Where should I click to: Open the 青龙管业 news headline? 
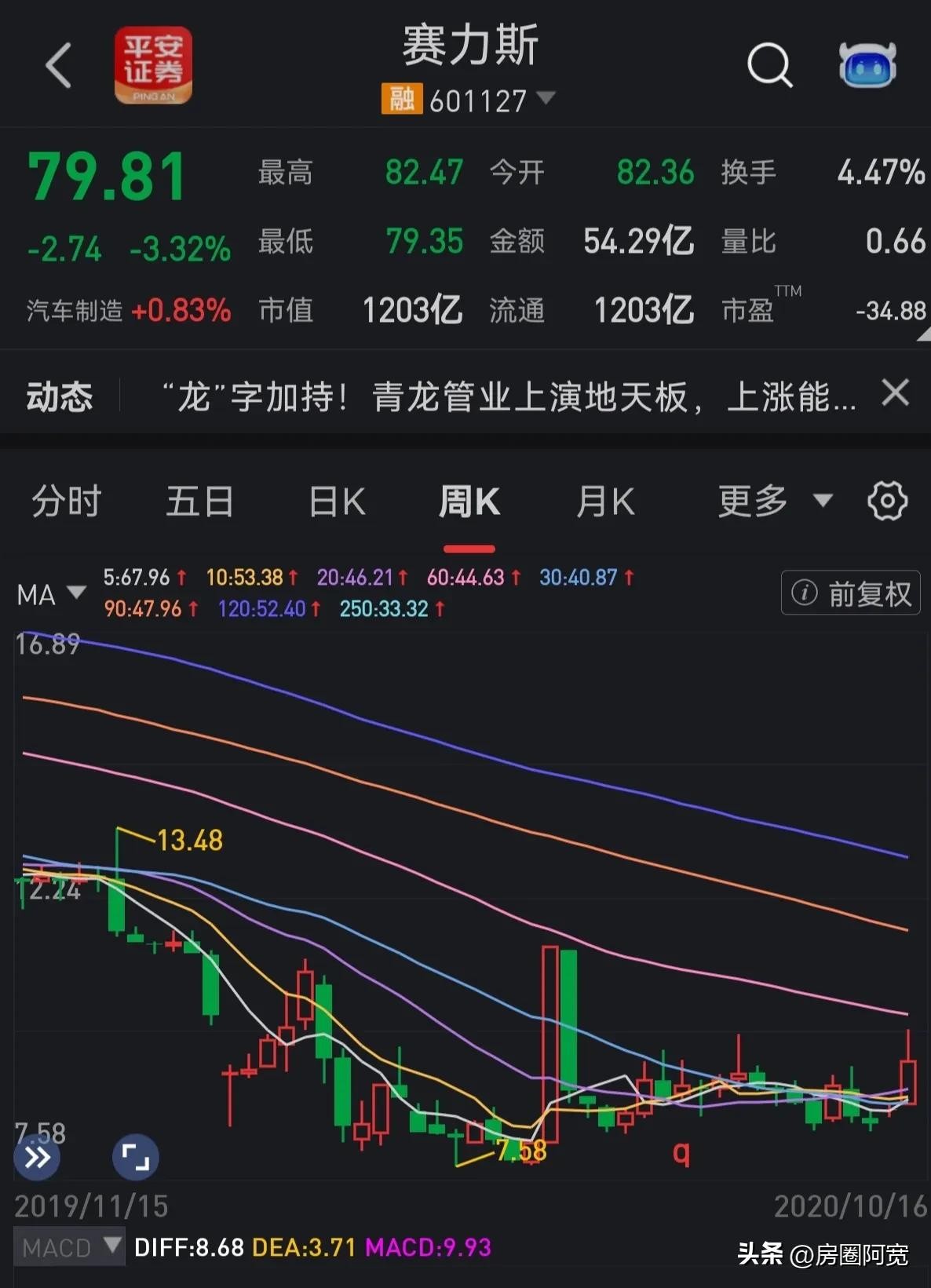[509, 396]
